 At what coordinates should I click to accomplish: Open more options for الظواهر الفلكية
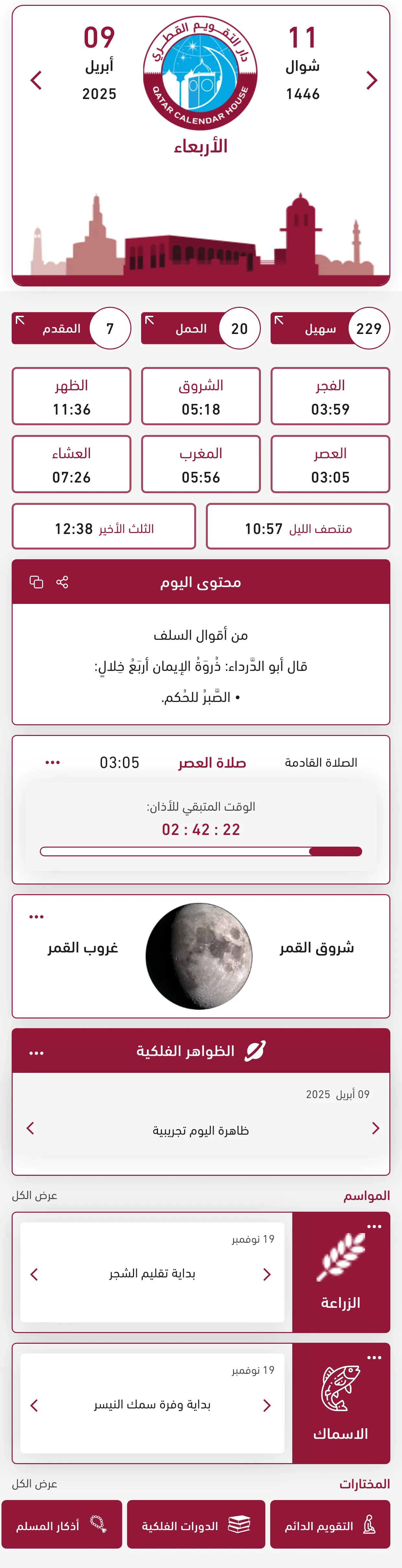click(37, 1052)
